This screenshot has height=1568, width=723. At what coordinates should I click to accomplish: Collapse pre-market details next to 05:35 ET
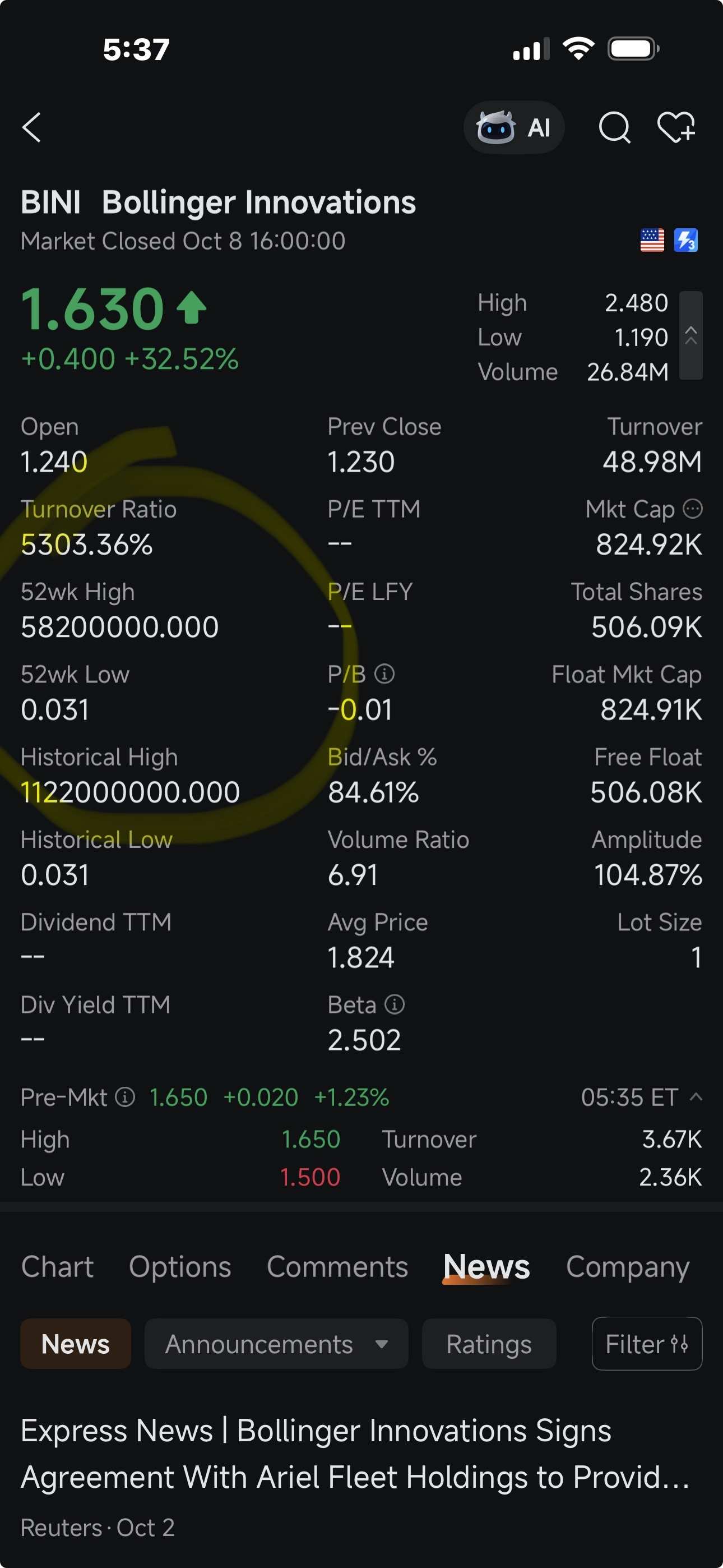tap(696, 1097)
